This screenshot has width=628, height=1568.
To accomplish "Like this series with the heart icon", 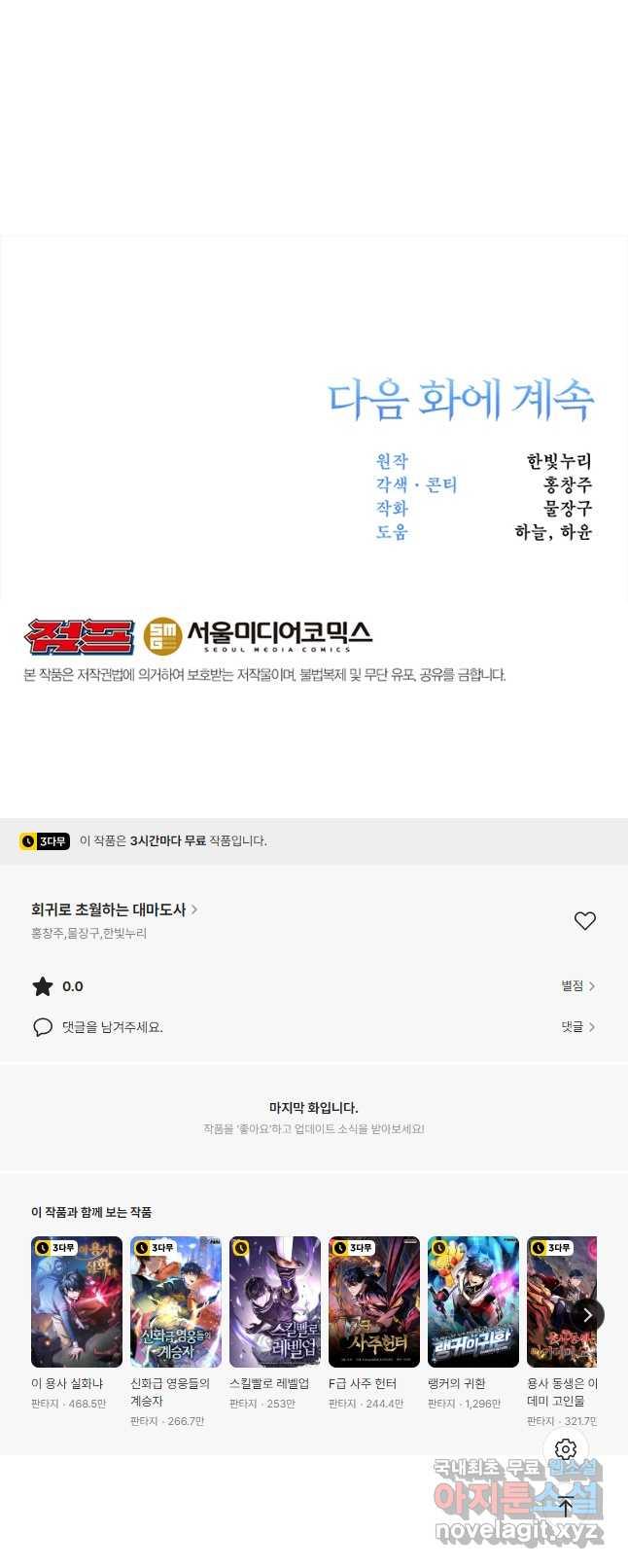I will 584,920.
